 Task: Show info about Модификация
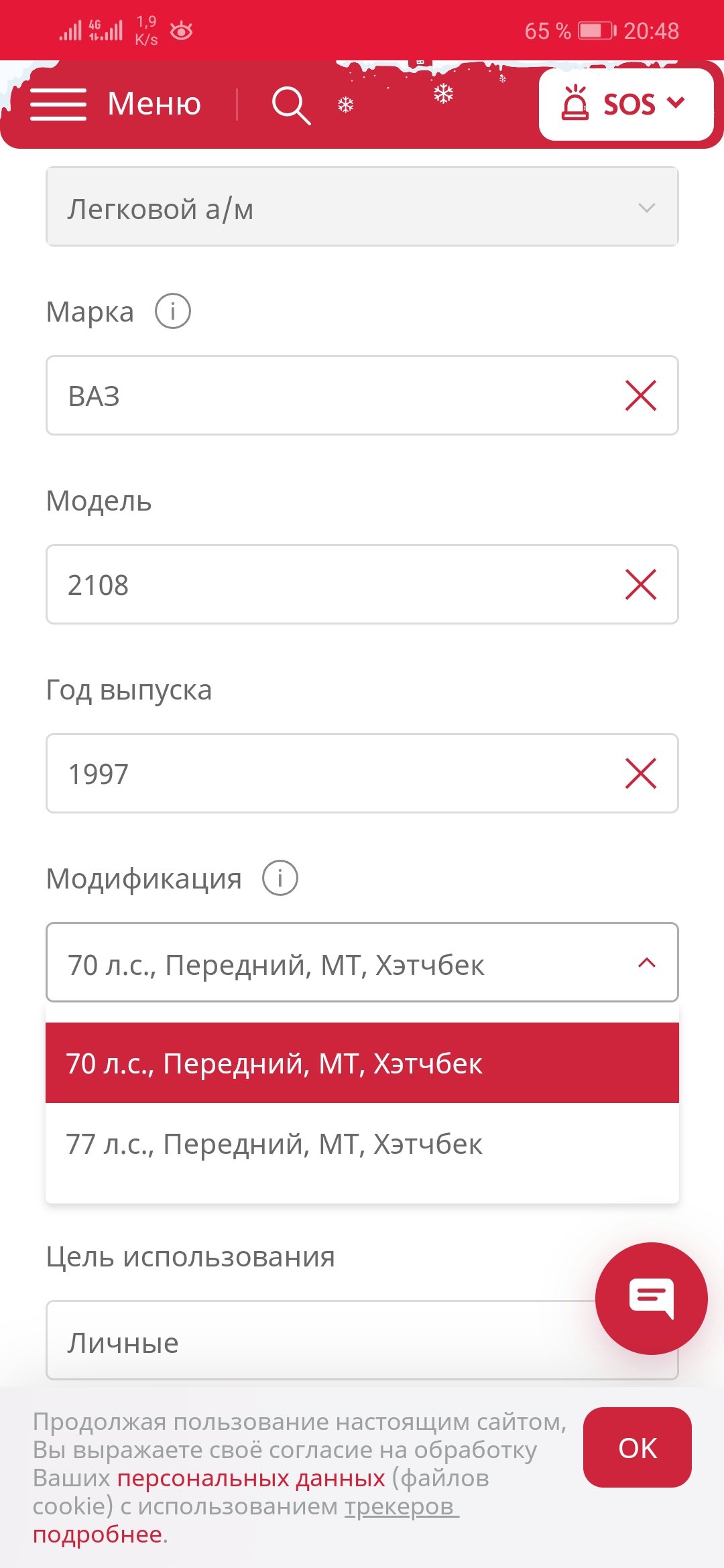(x=280, y=878)
